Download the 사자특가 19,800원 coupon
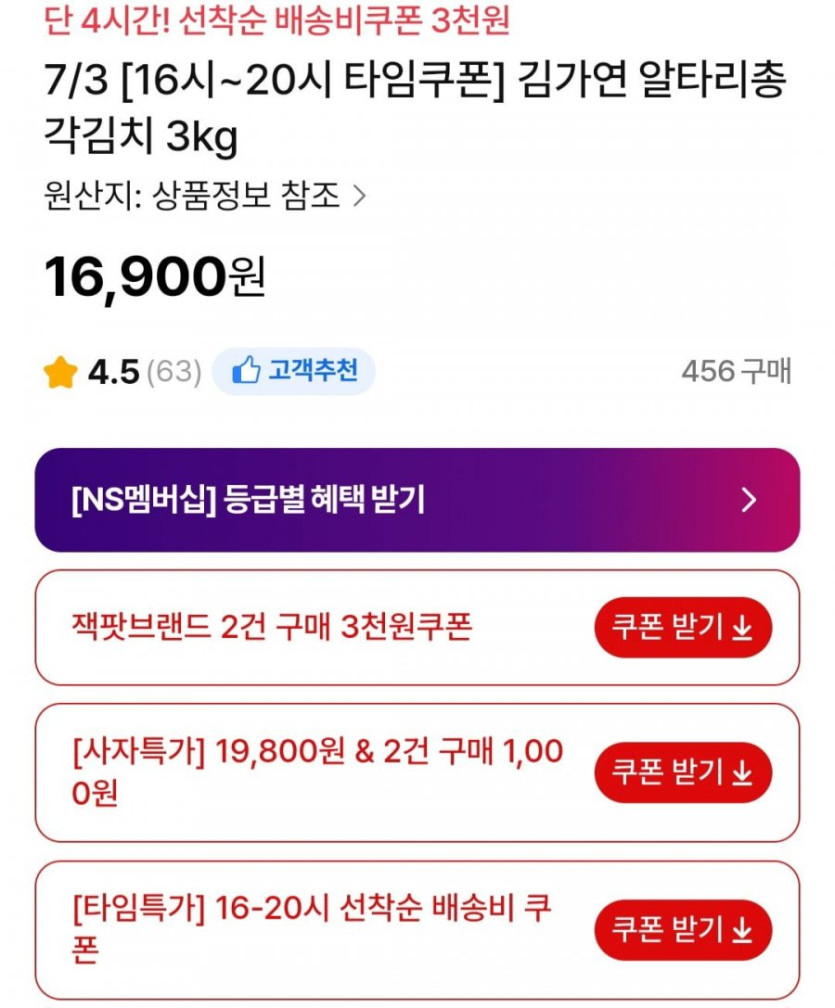 (x=683, y=772)
